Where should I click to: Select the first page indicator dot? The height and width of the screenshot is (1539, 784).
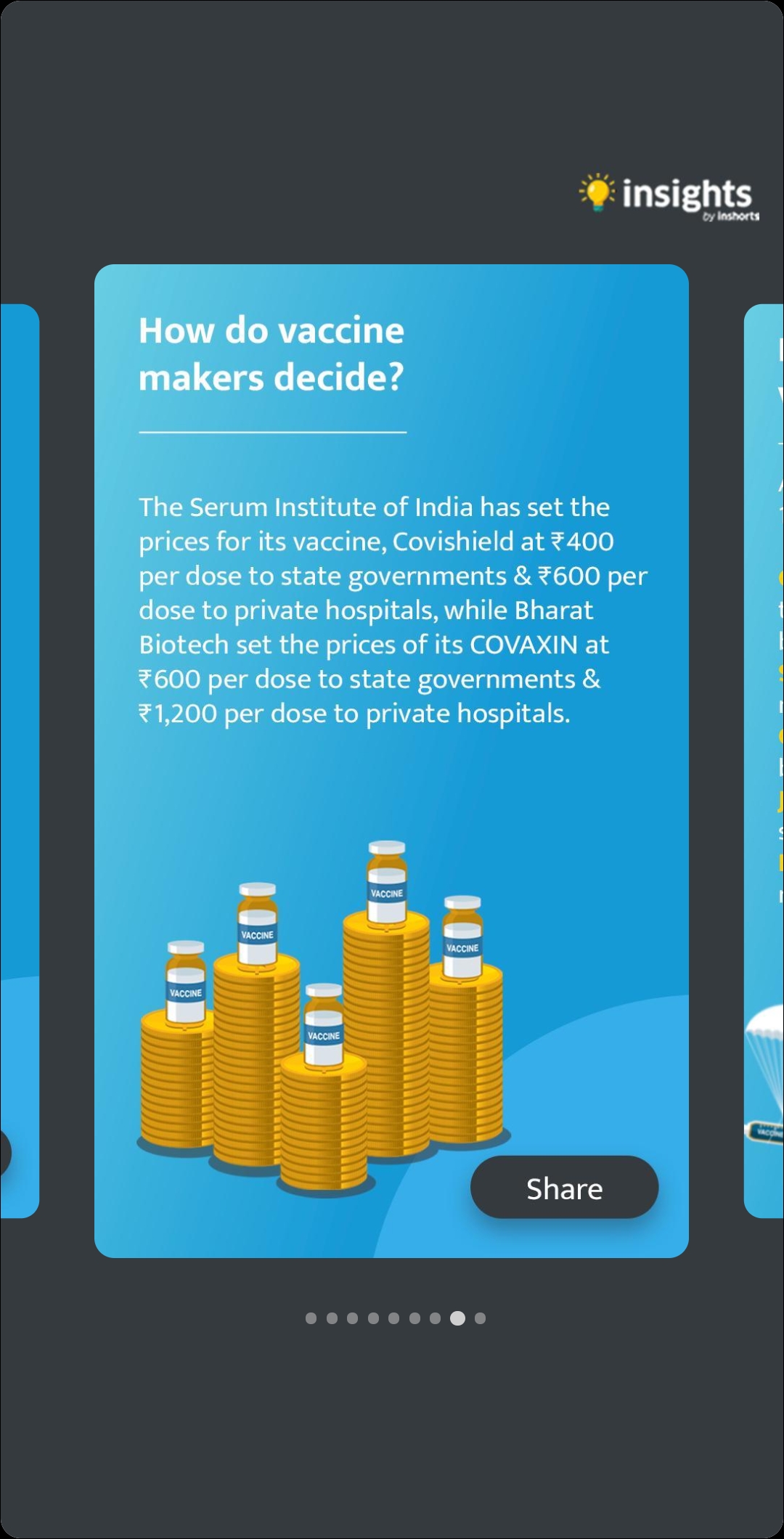click(x=311, y=1318)
